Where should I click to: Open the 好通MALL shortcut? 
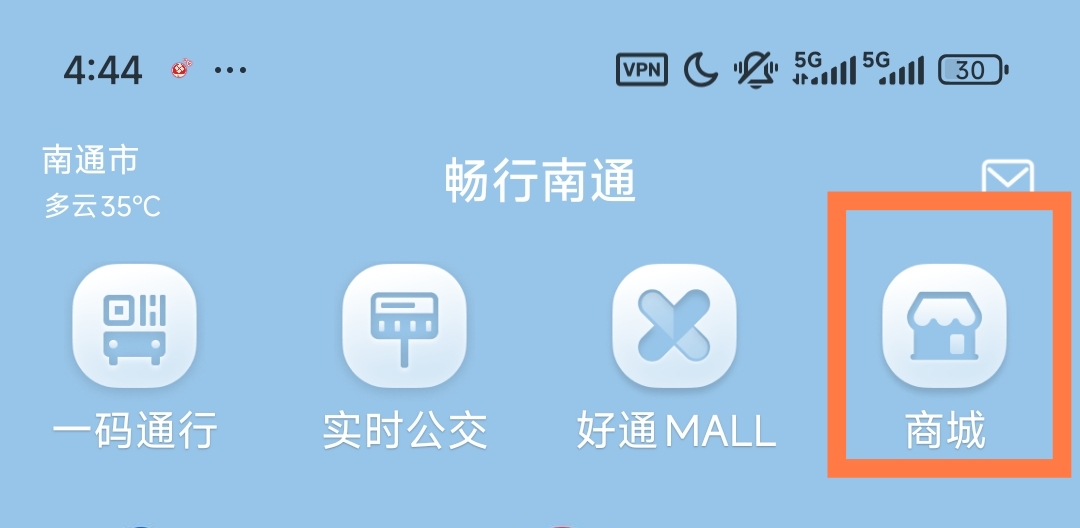click(x=674, y=327)
